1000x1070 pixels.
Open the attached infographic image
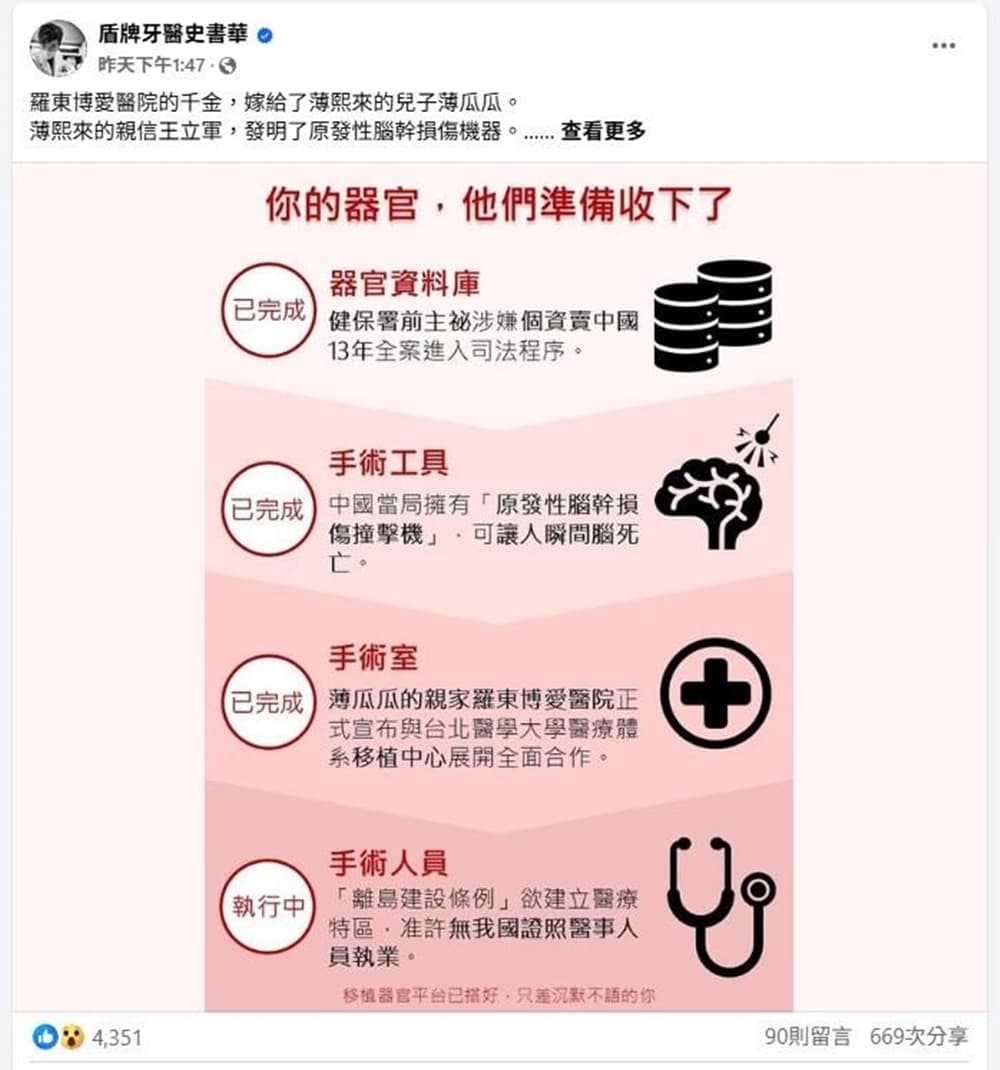498,590
